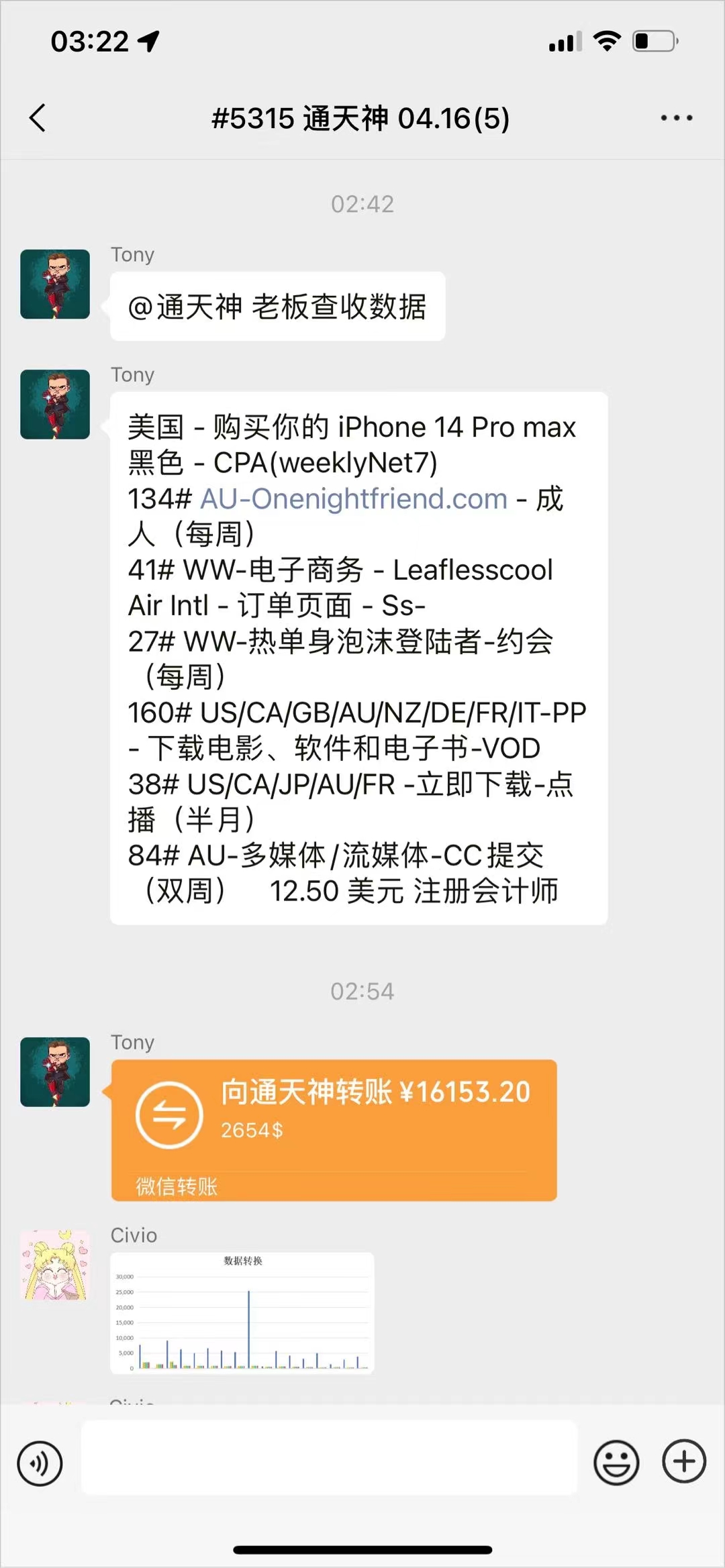The height and width of the screenshot is (1568, 725).
Task: Switch to voice message input
Action: click(40, 1463)
